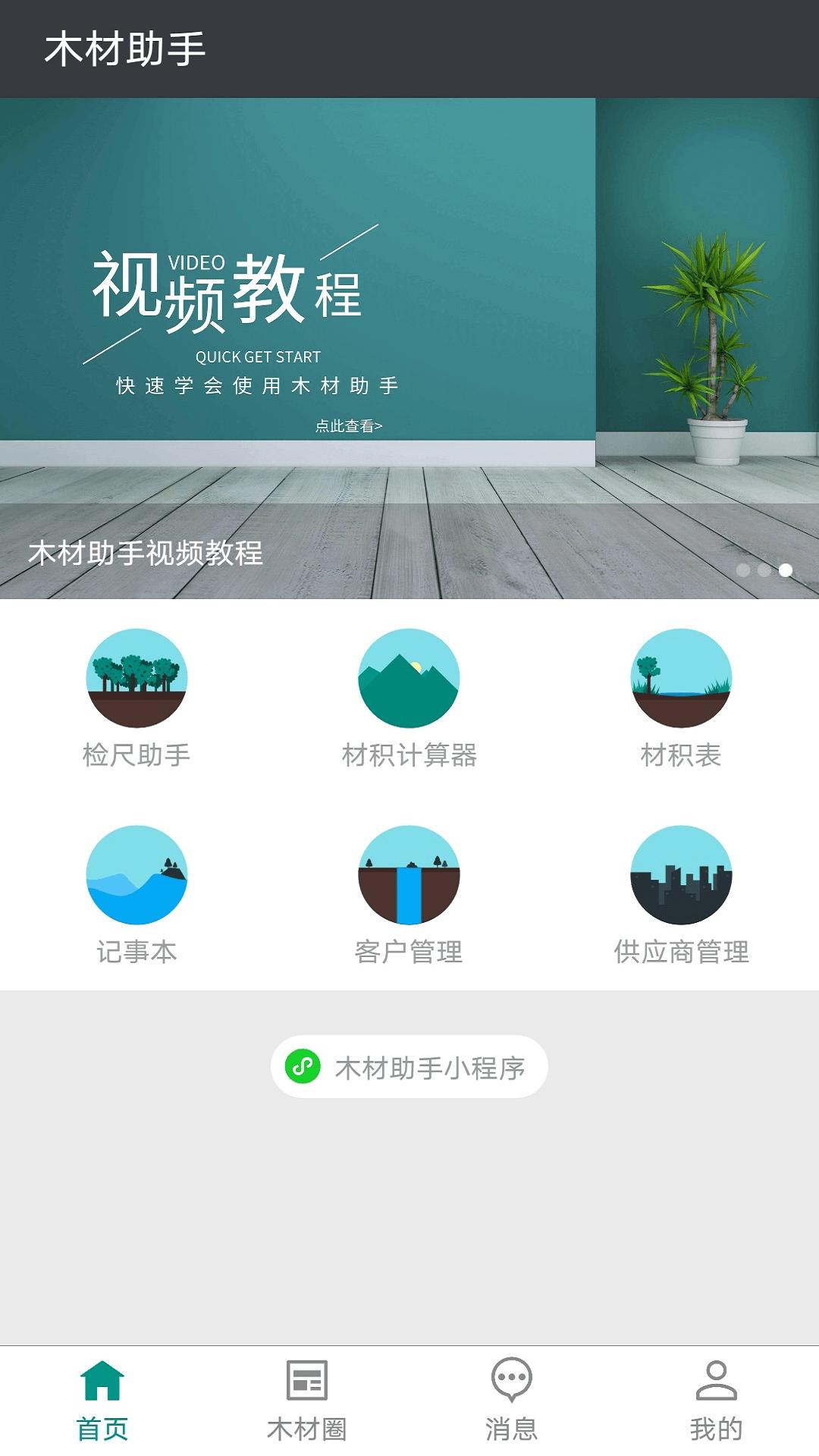Viewport: 819px width, 1456px height.
Task: Open the 检尺助手 (measuring assistant) icon
Action: tap(135, 679)
